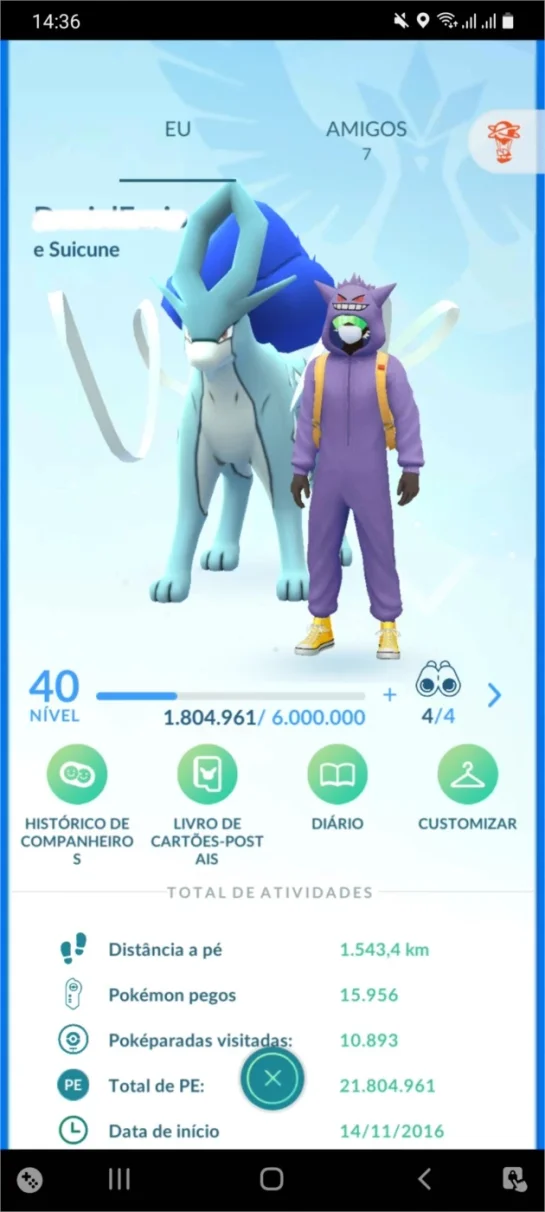Tap the plus icon beside the XP bar
545x1212 pixels.
pyautogui.click(x=389, y=695)
